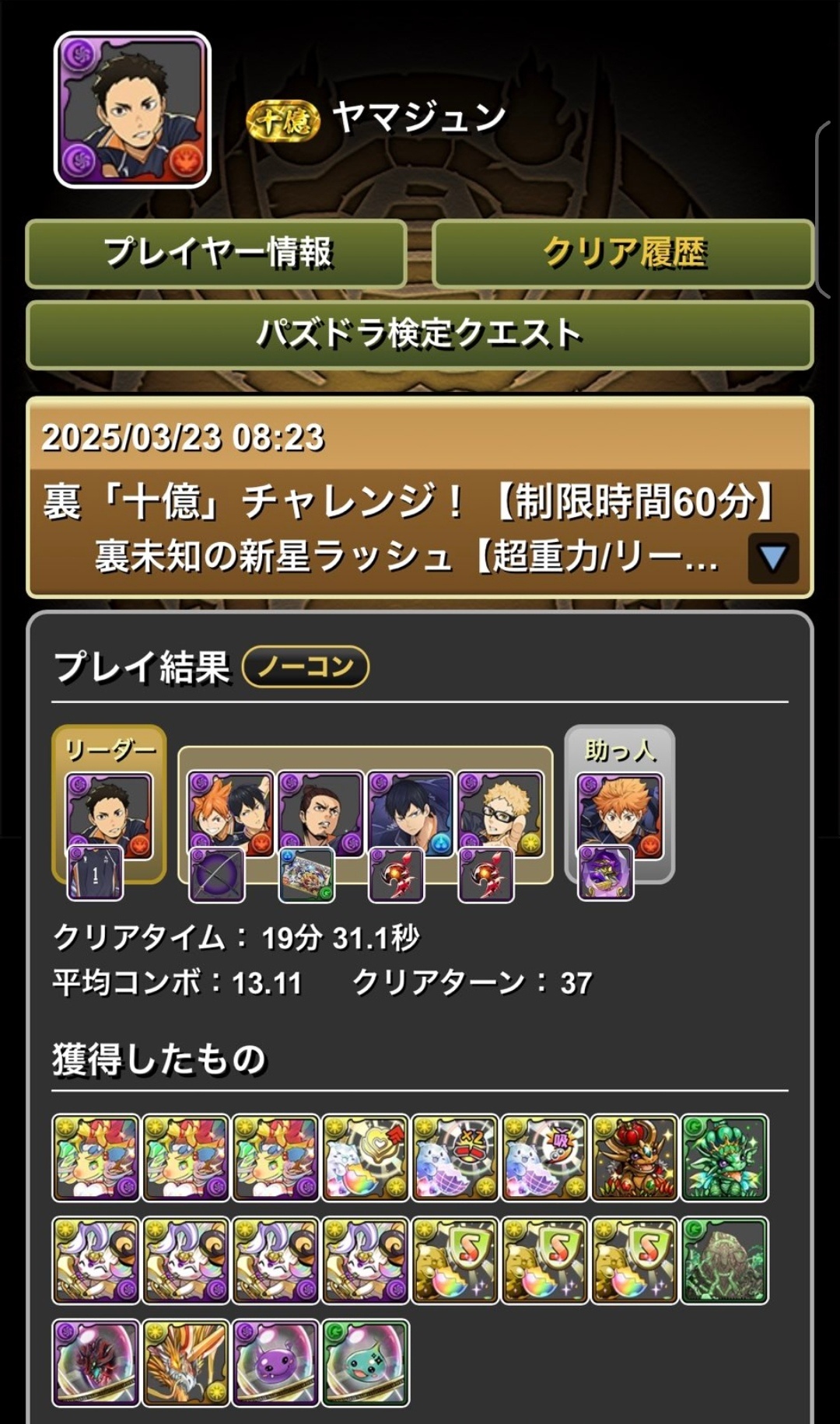Viewport: 840px width, 1424px height.
Task: Tap the player avatar next to ヤマジュン
Action: pyautogui.click(x=132, y=110)
